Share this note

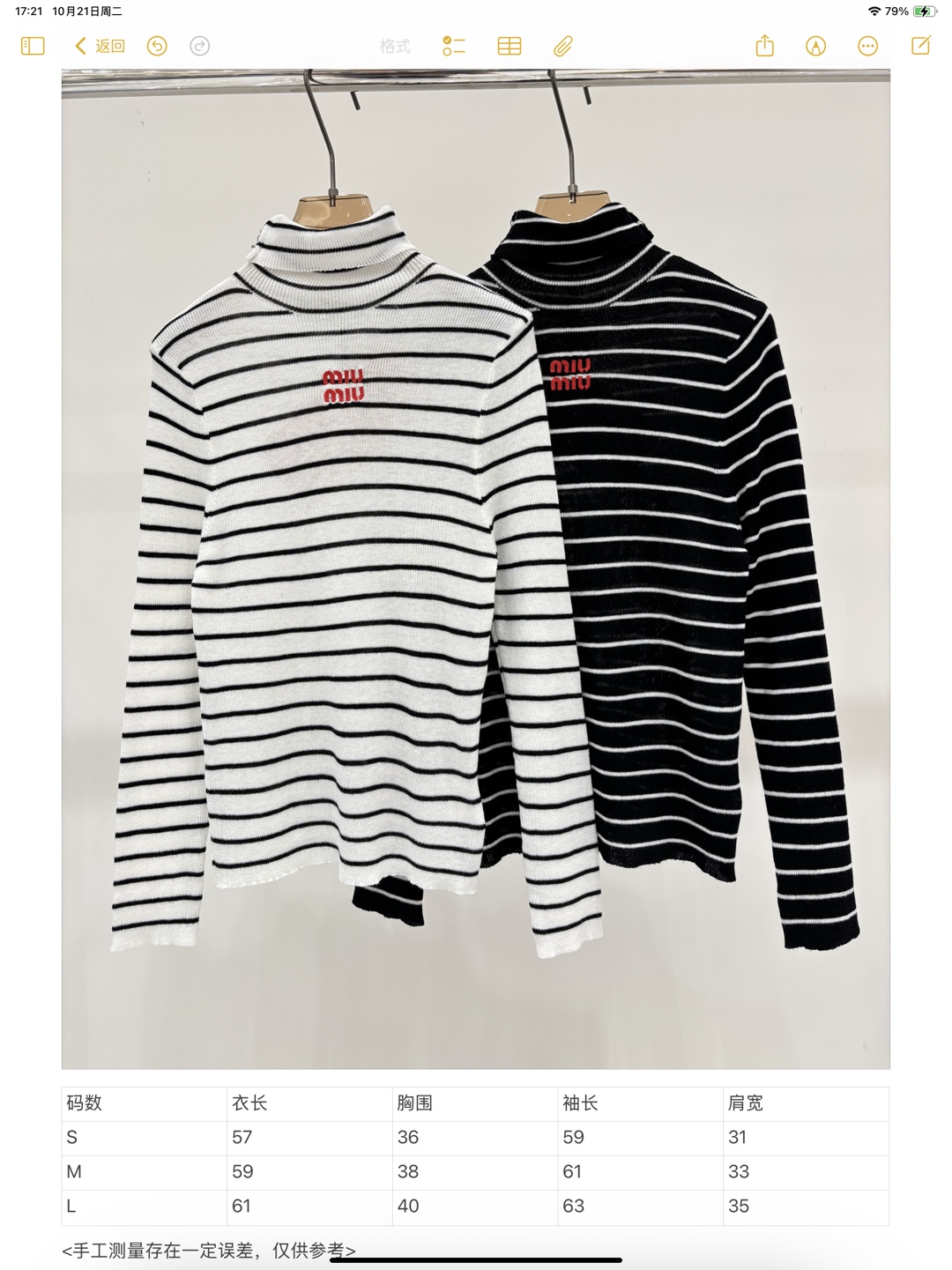point(764,46)
